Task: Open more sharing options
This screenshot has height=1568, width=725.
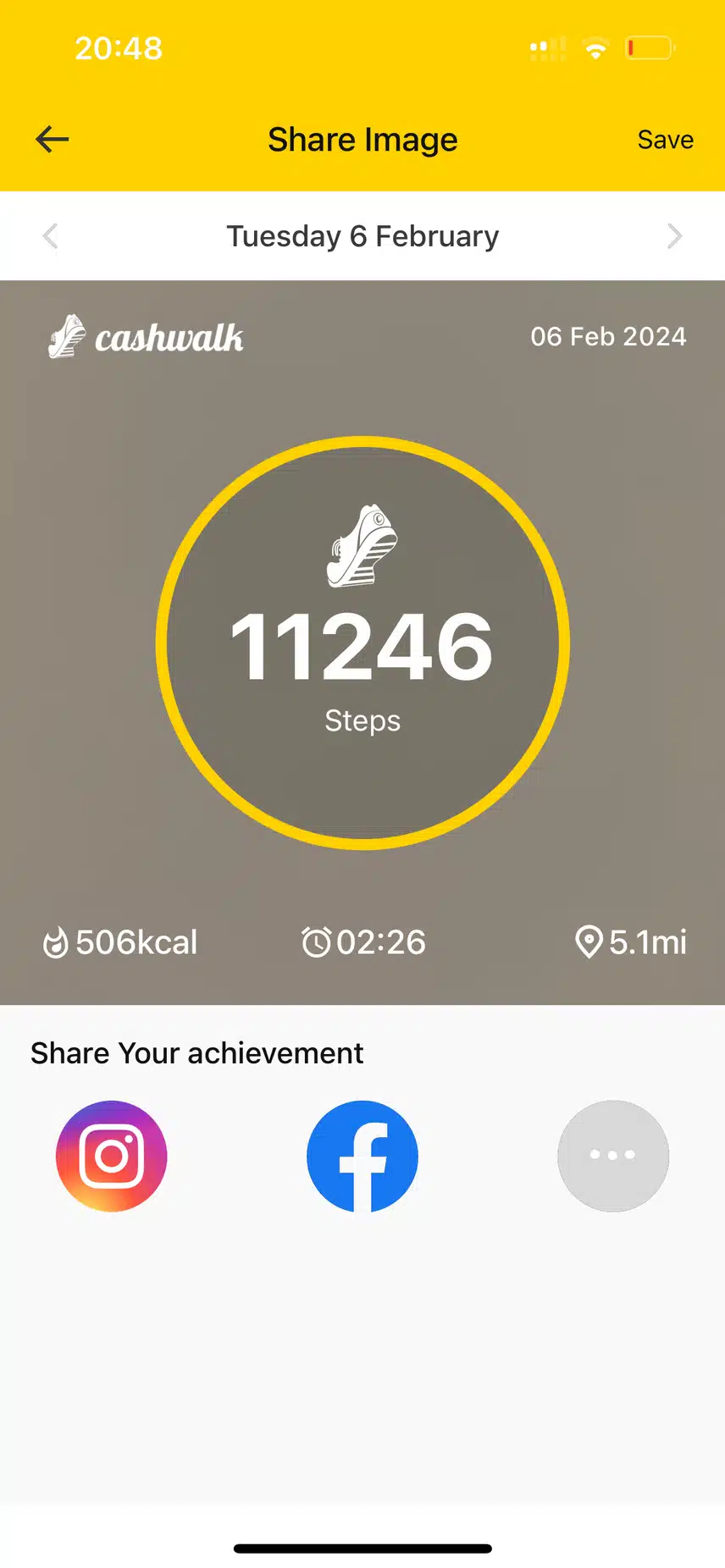Action: pos(613,1156)
